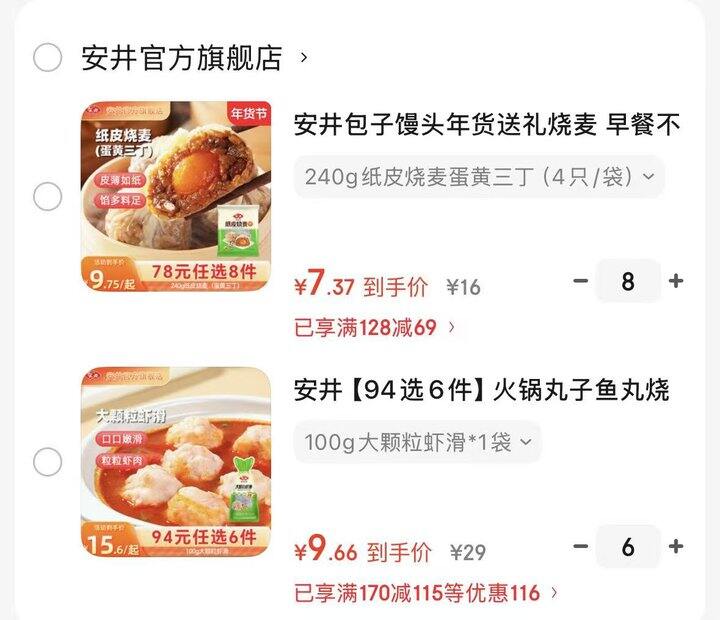
Task: Edit the quantity field showing 8
Action: click(x=628, y=281)
